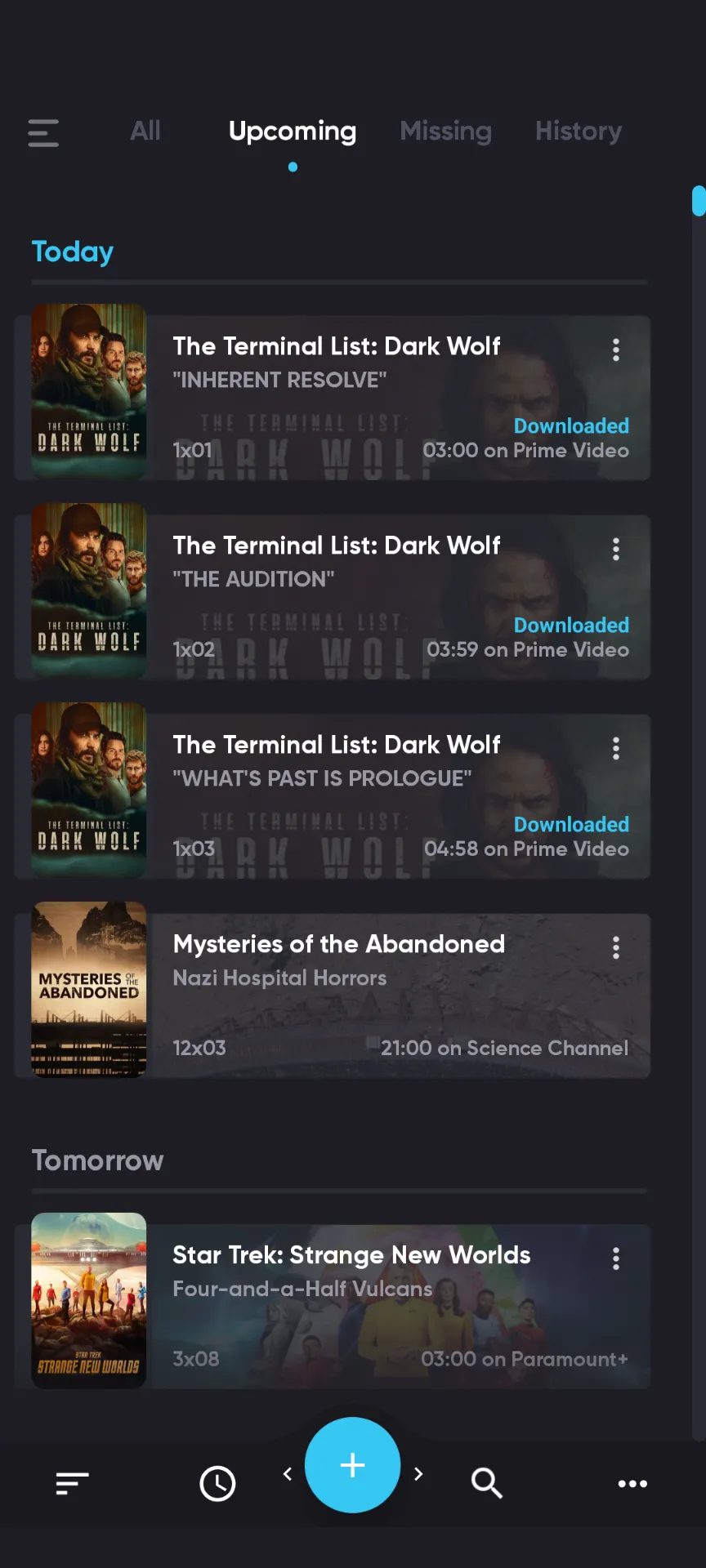This screenshot has width=706, height=1568.
Task: Switch to the All tab
Action: [145, 131]
